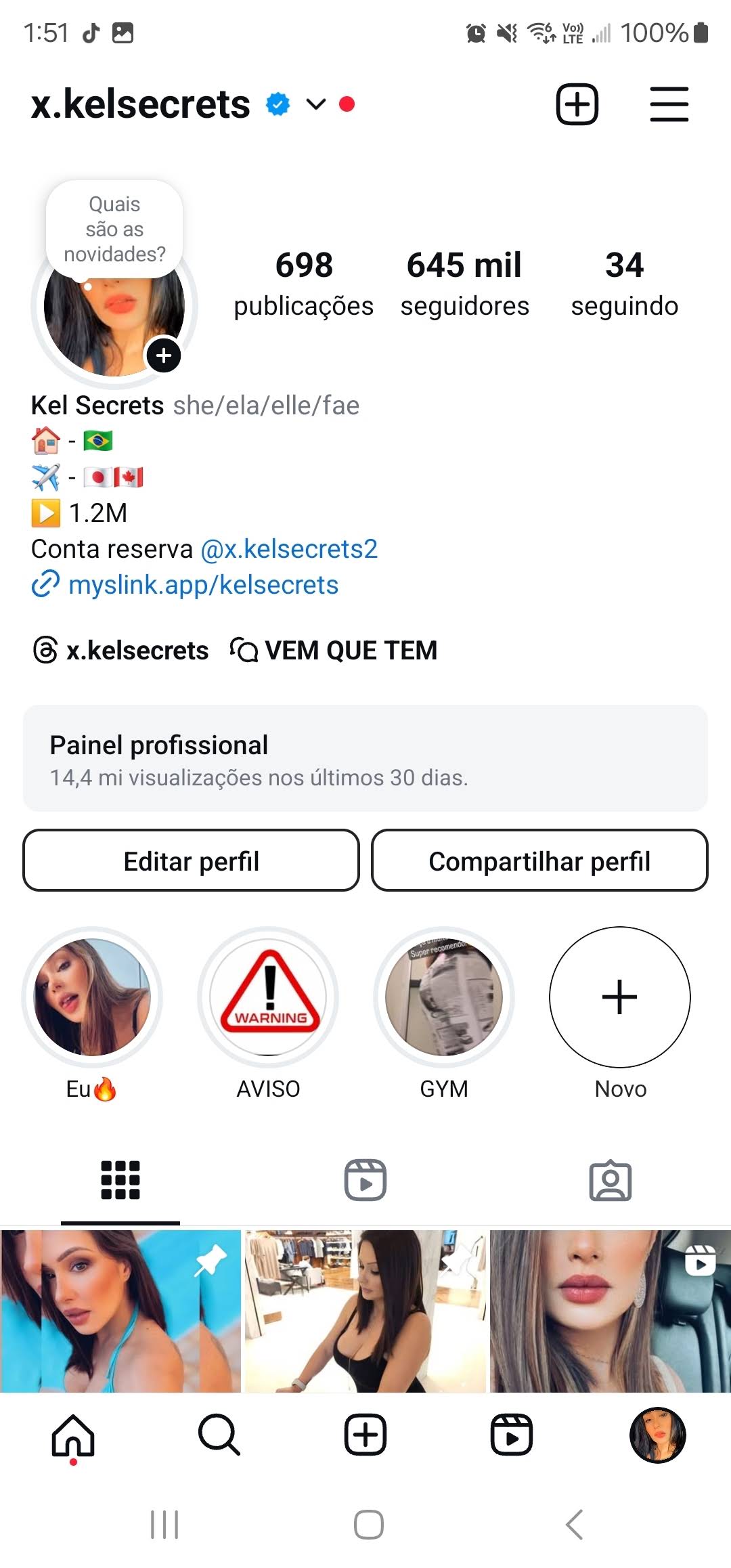This screenshot has width=731, height=1568.
Task: Open Painel profissional dashboard
Action: (365, 758)
